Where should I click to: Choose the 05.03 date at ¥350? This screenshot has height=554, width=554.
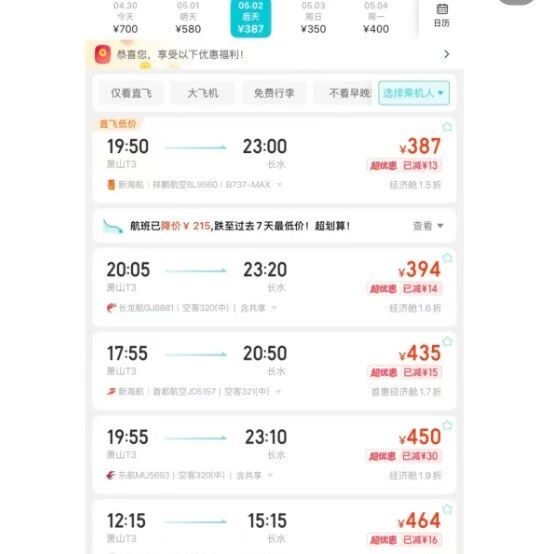click(313, 18)
